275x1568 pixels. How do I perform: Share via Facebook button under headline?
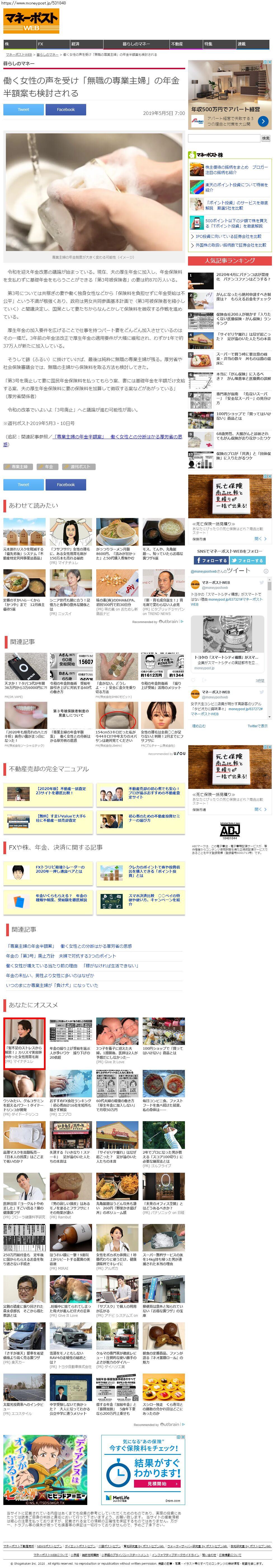(x=66, y=110)
